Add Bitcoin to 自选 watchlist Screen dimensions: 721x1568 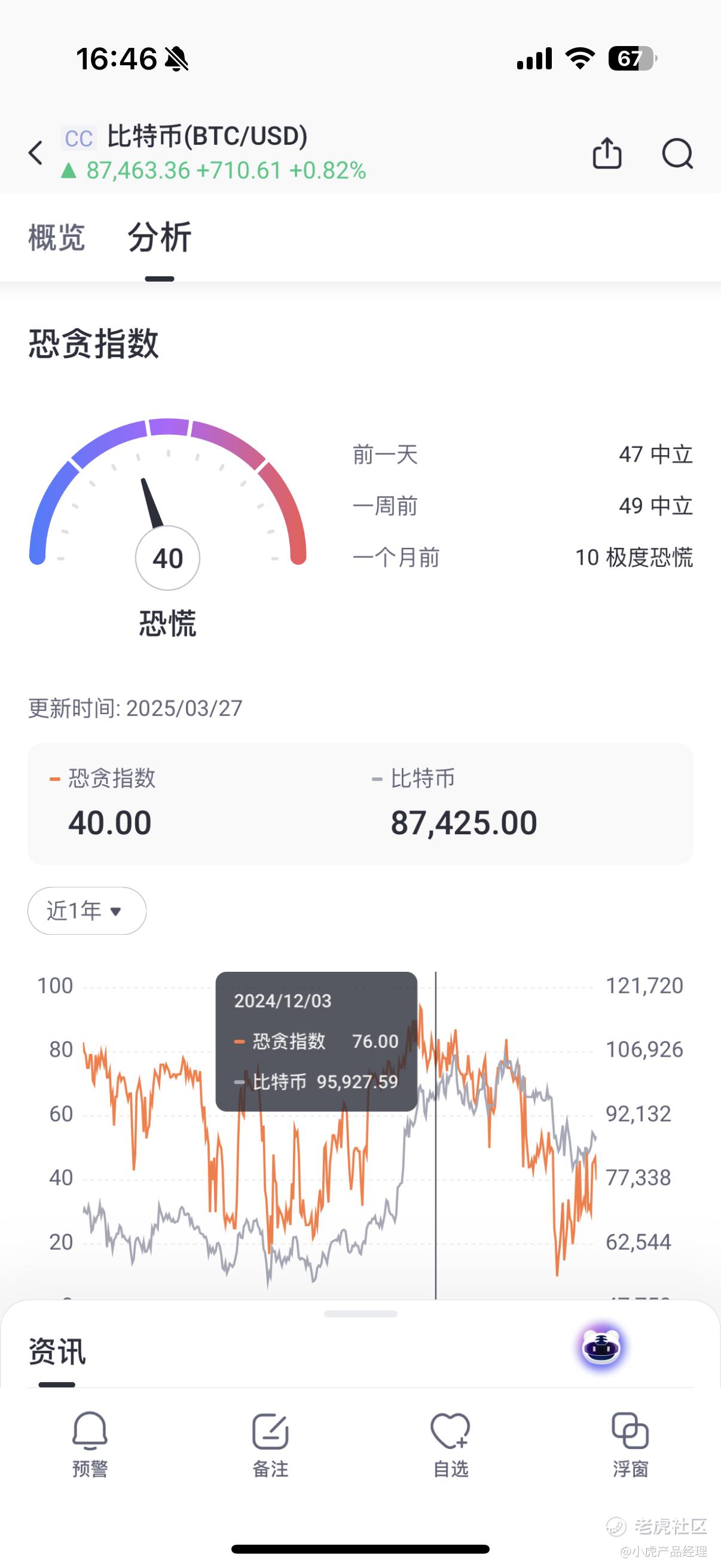[x=450, y=1443]
